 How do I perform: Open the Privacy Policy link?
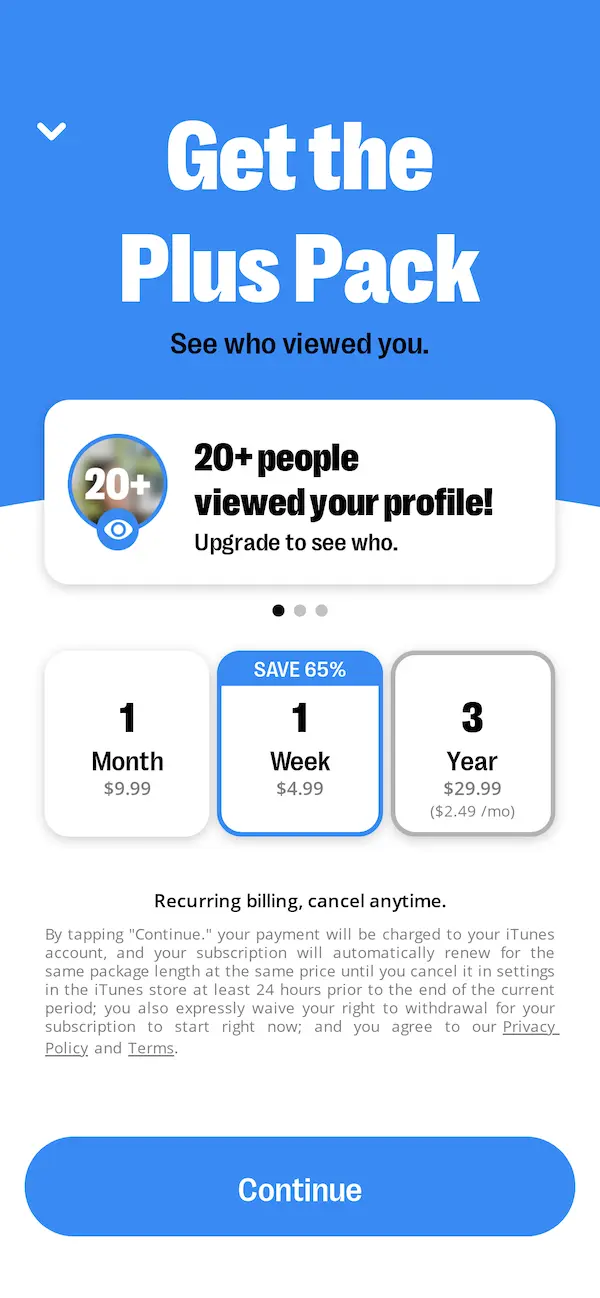click(x=529, y=1028)
